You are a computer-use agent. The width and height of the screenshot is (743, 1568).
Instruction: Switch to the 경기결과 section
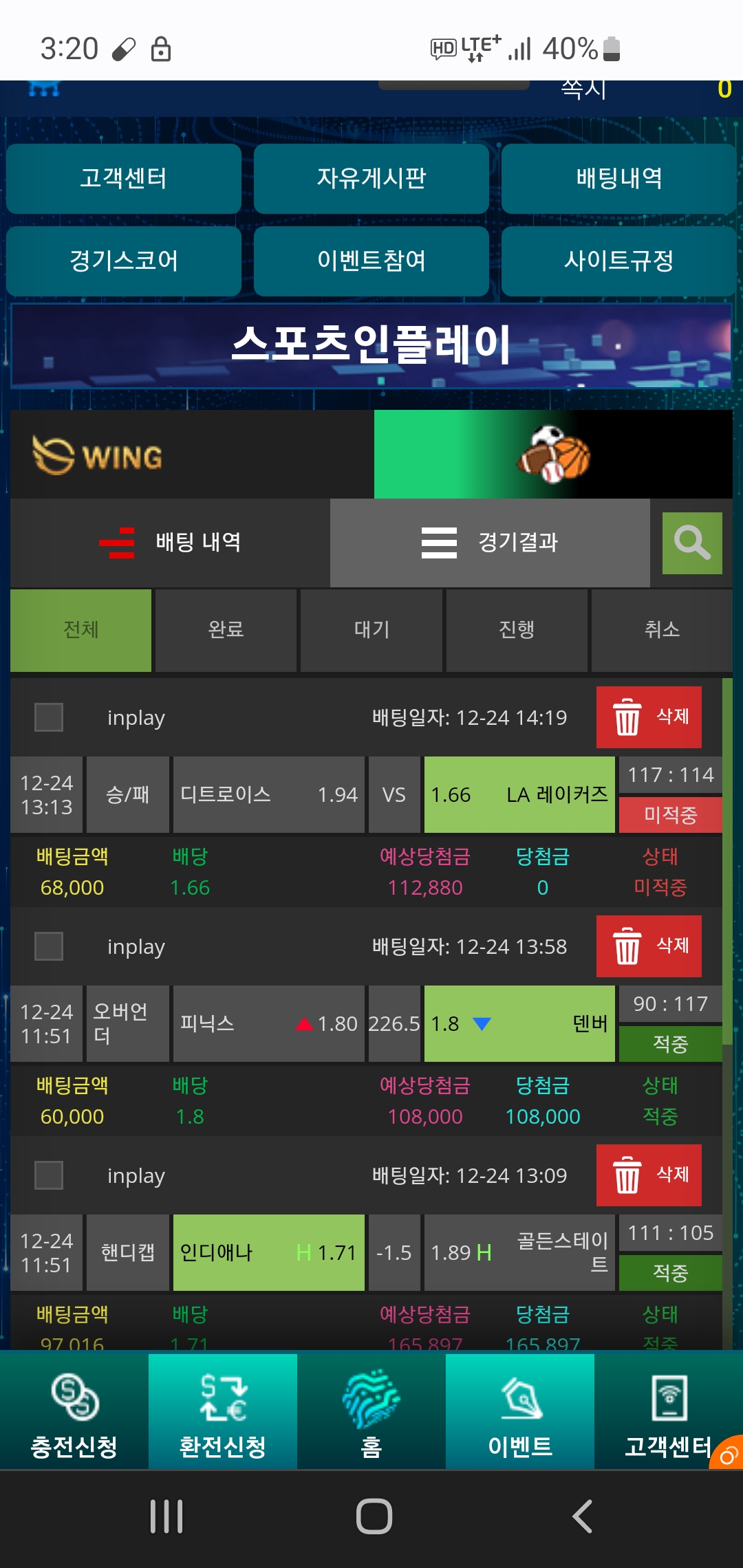click(490, 543)
